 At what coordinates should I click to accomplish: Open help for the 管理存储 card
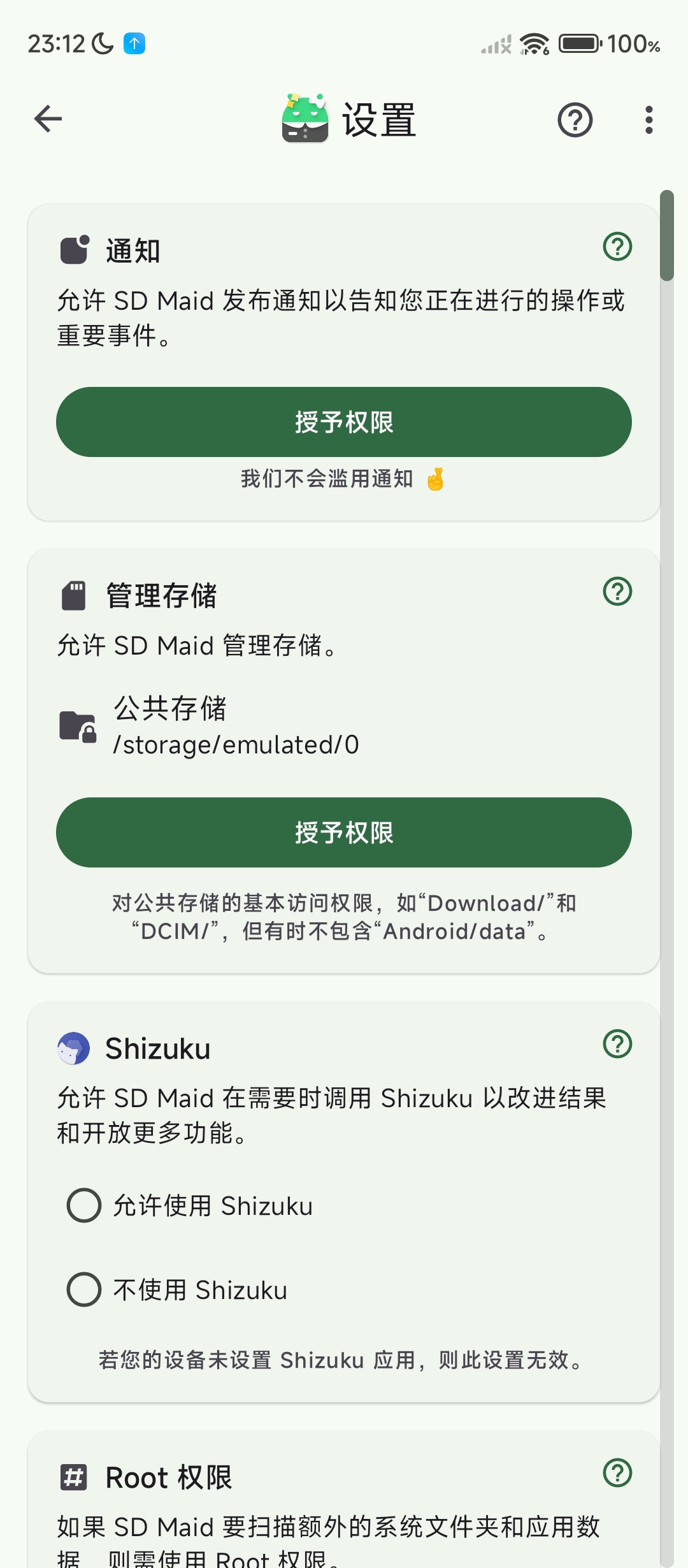617,592
